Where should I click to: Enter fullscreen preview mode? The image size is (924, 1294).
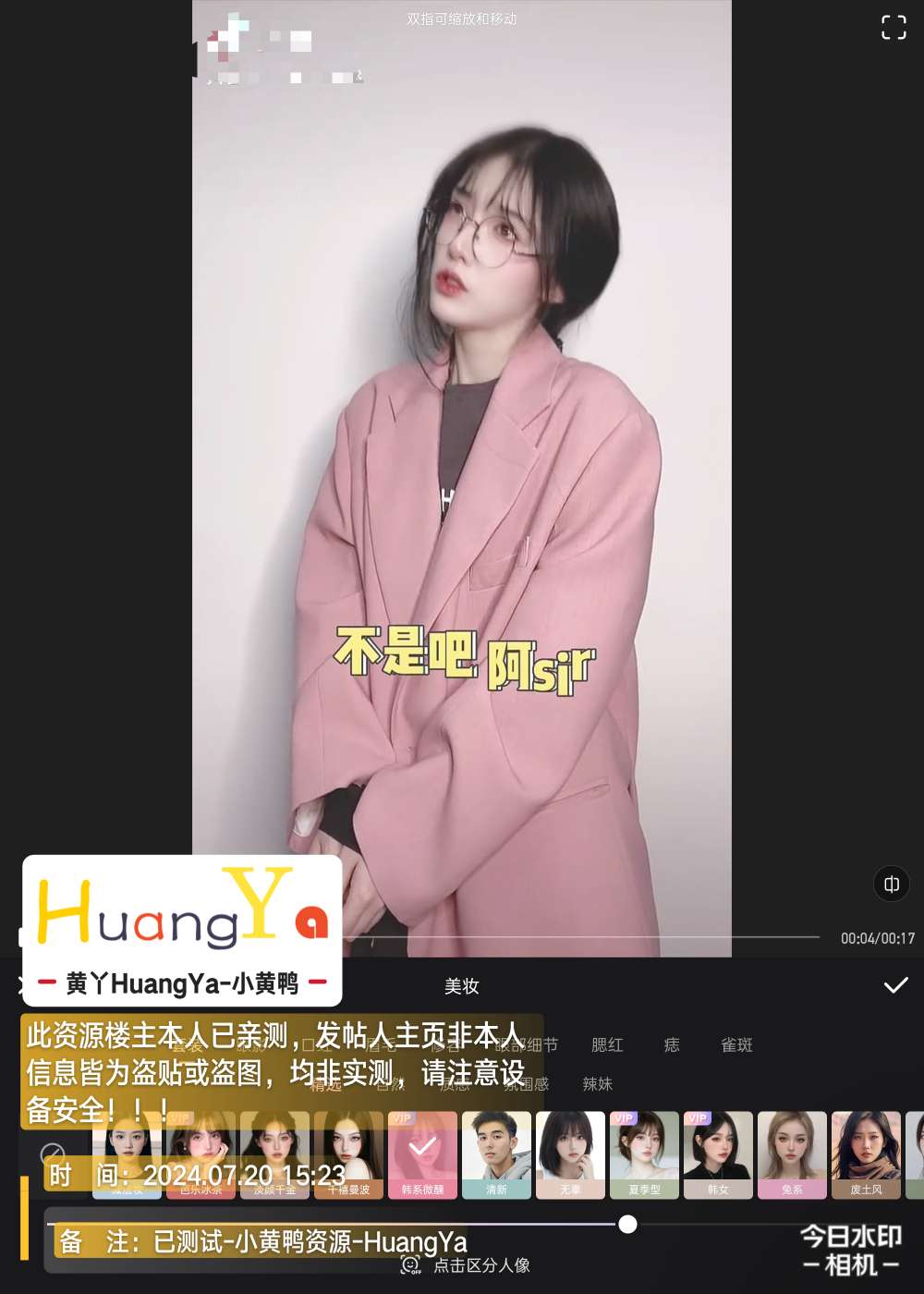(x=894, y=28)
